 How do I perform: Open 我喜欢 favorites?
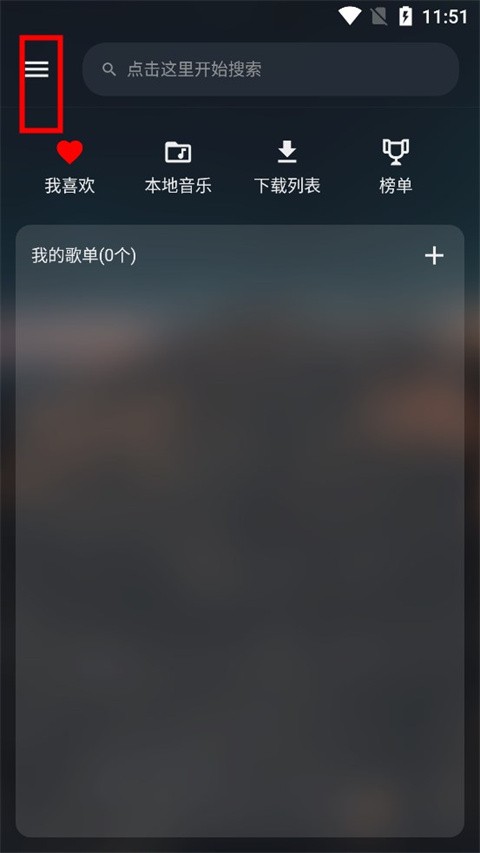pos(70,168)
